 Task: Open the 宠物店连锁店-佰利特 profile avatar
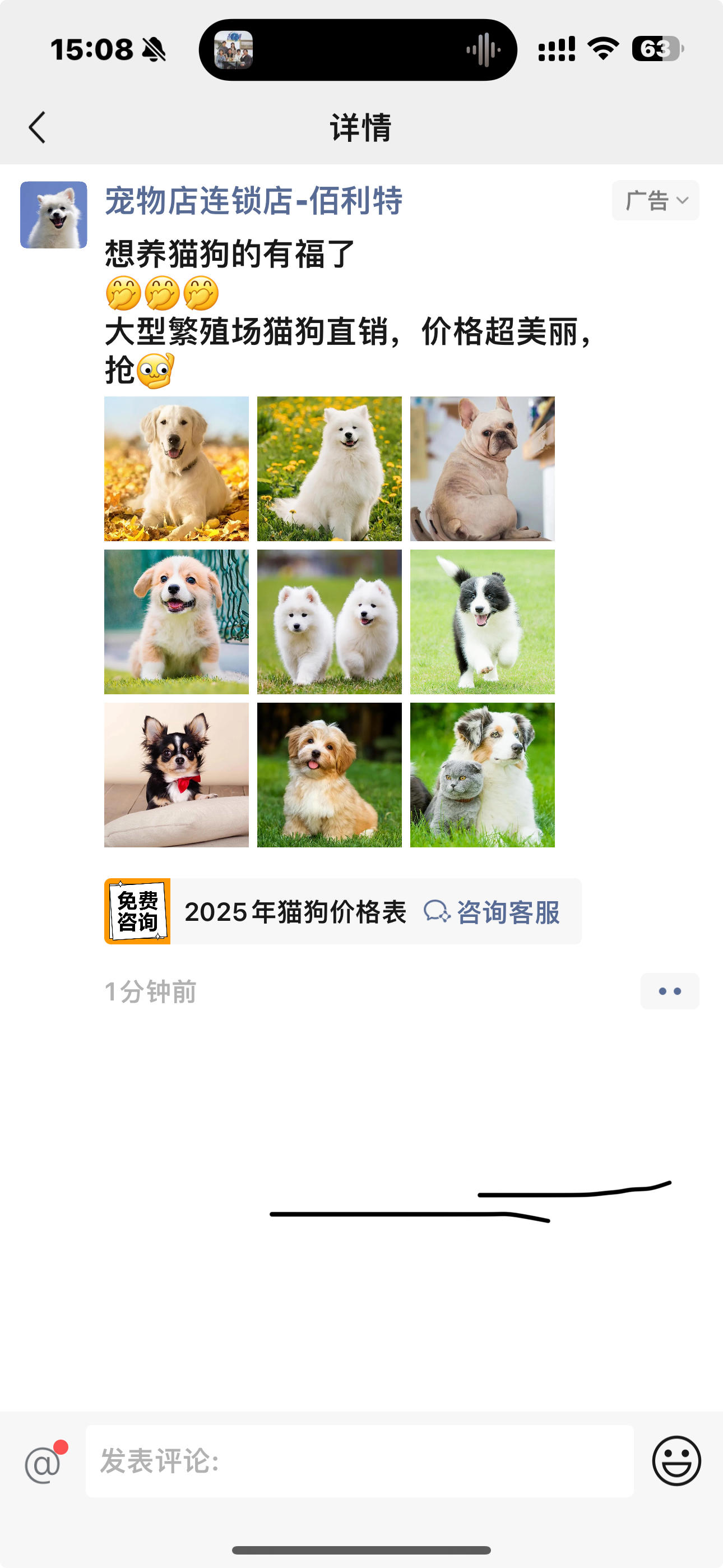pyautogui.click(x=54, y=215)
